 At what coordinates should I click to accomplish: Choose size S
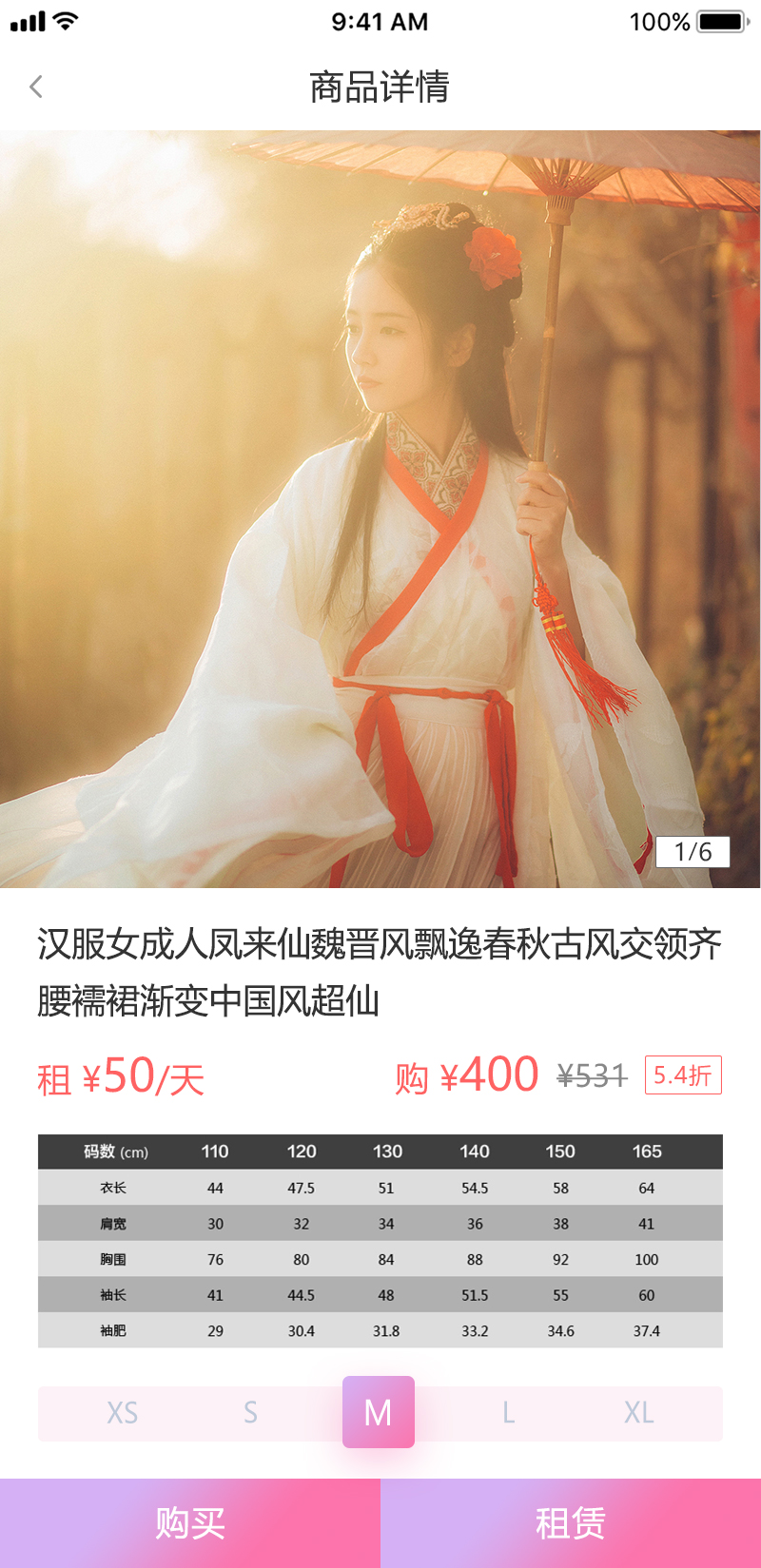(250, 1413)
